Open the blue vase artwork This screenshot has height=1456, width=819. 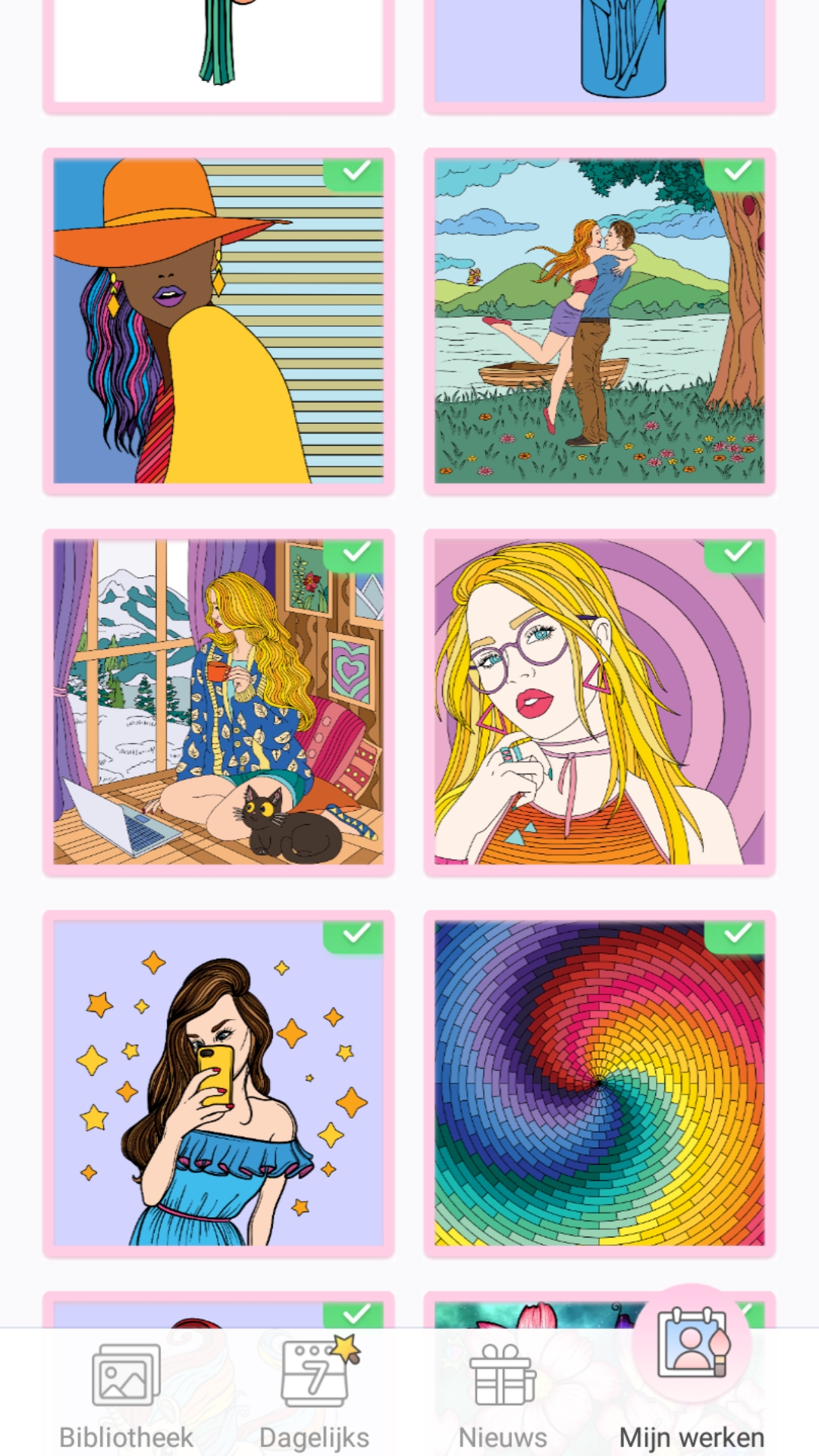[x=600, y=53]
